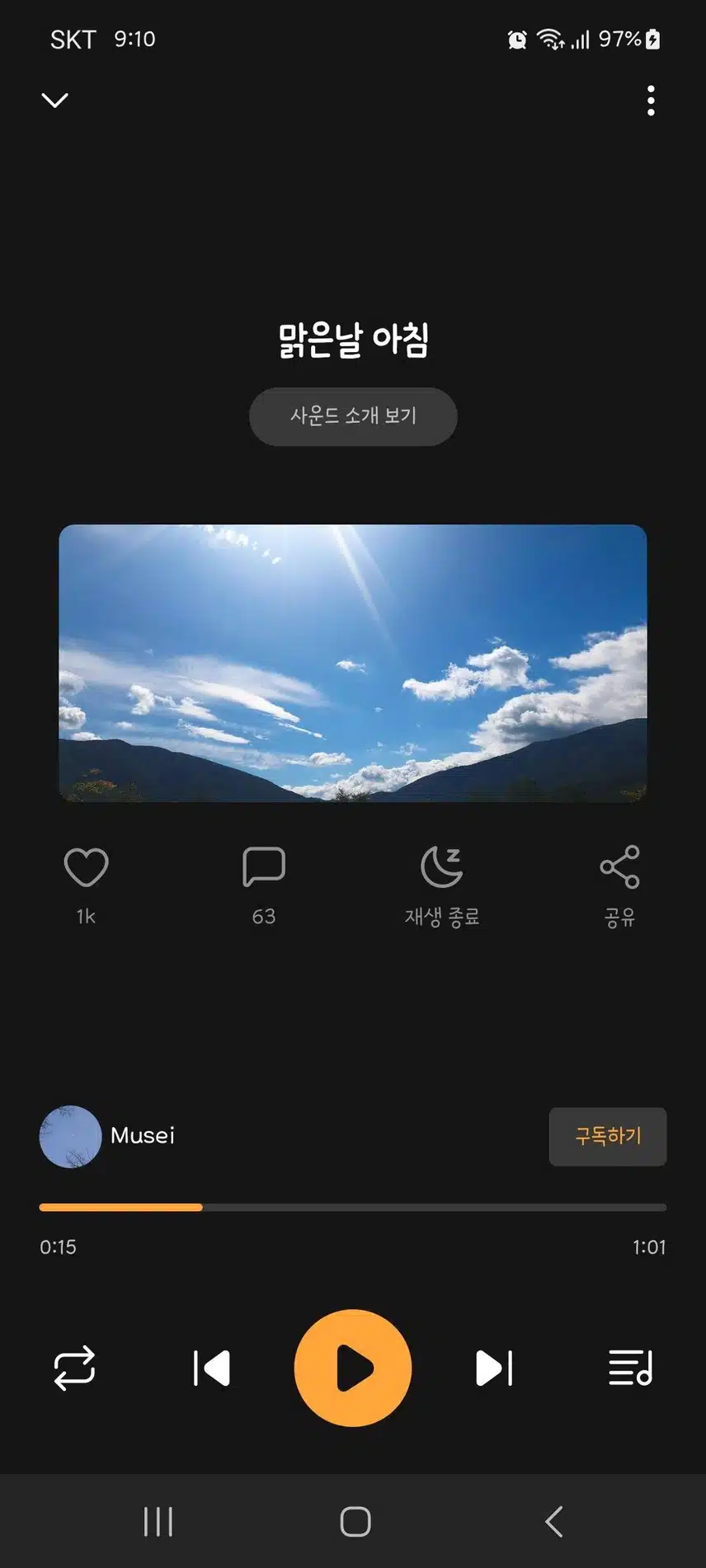The image size is (706, 1568).
Task: Share this sound via 공유
Action: click(x=619, y=868)
